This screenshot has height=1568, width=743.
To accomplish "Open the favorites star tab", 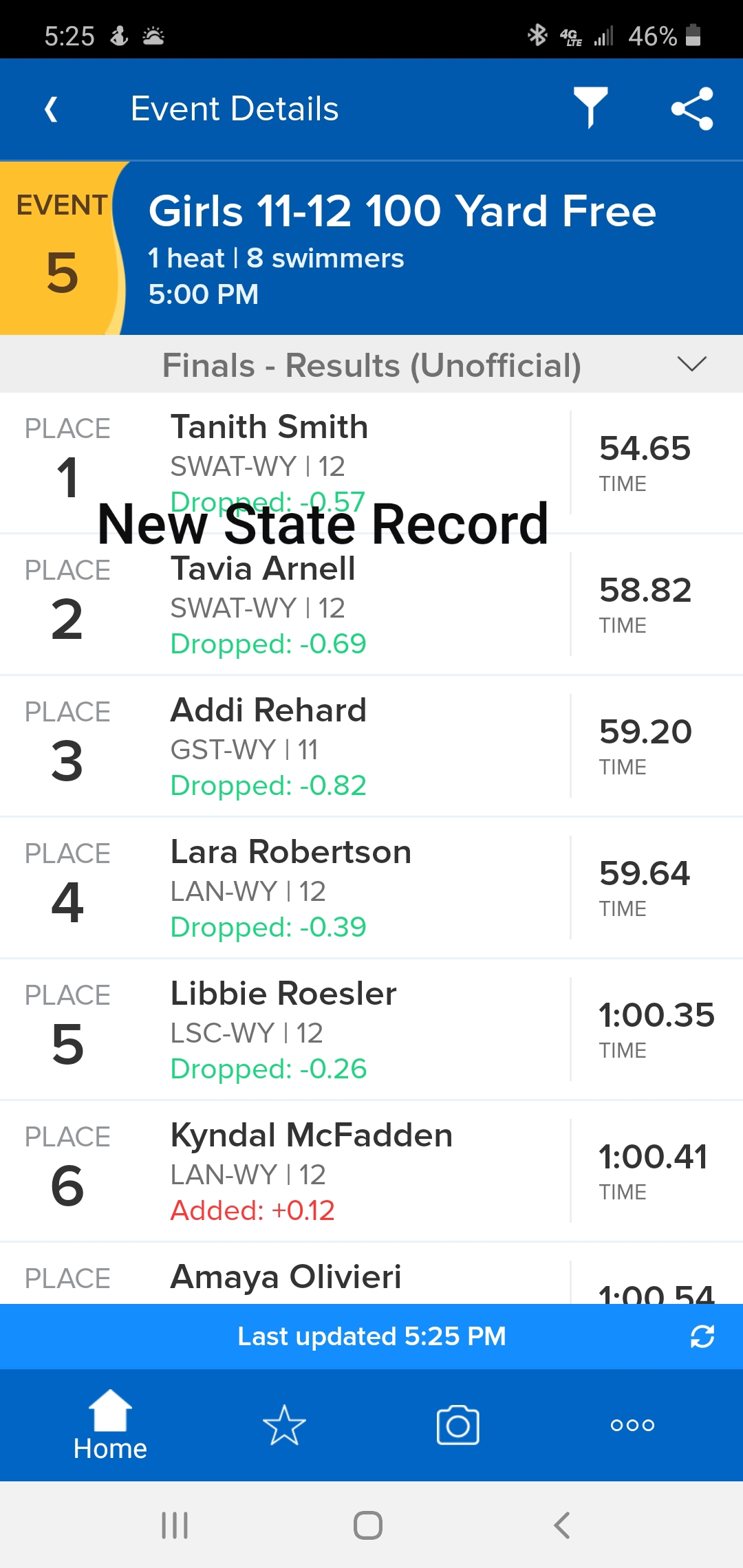I will [x=283, y=1425].
